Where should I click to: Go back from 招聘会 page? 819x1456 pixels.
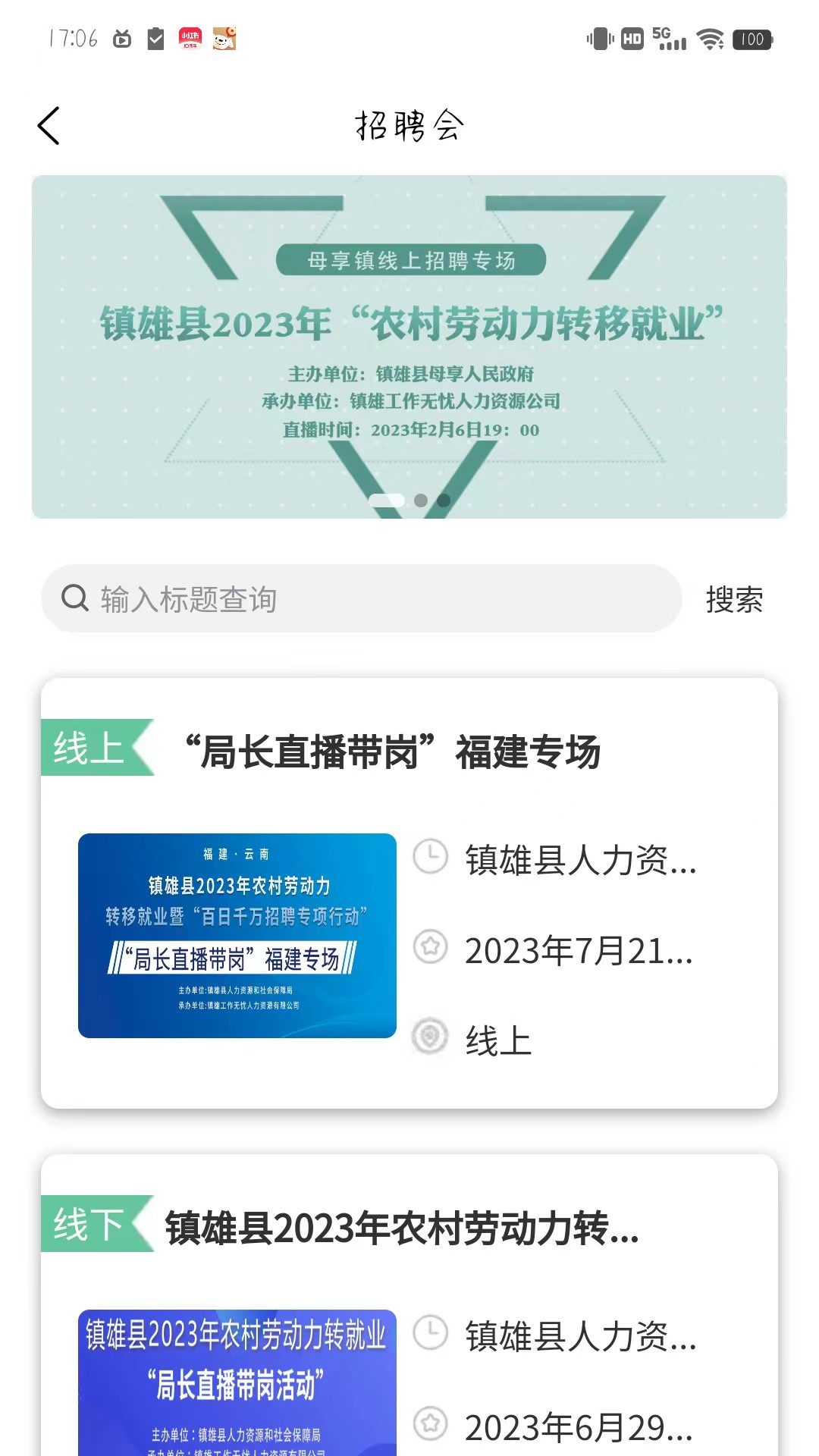pos(49,126)
